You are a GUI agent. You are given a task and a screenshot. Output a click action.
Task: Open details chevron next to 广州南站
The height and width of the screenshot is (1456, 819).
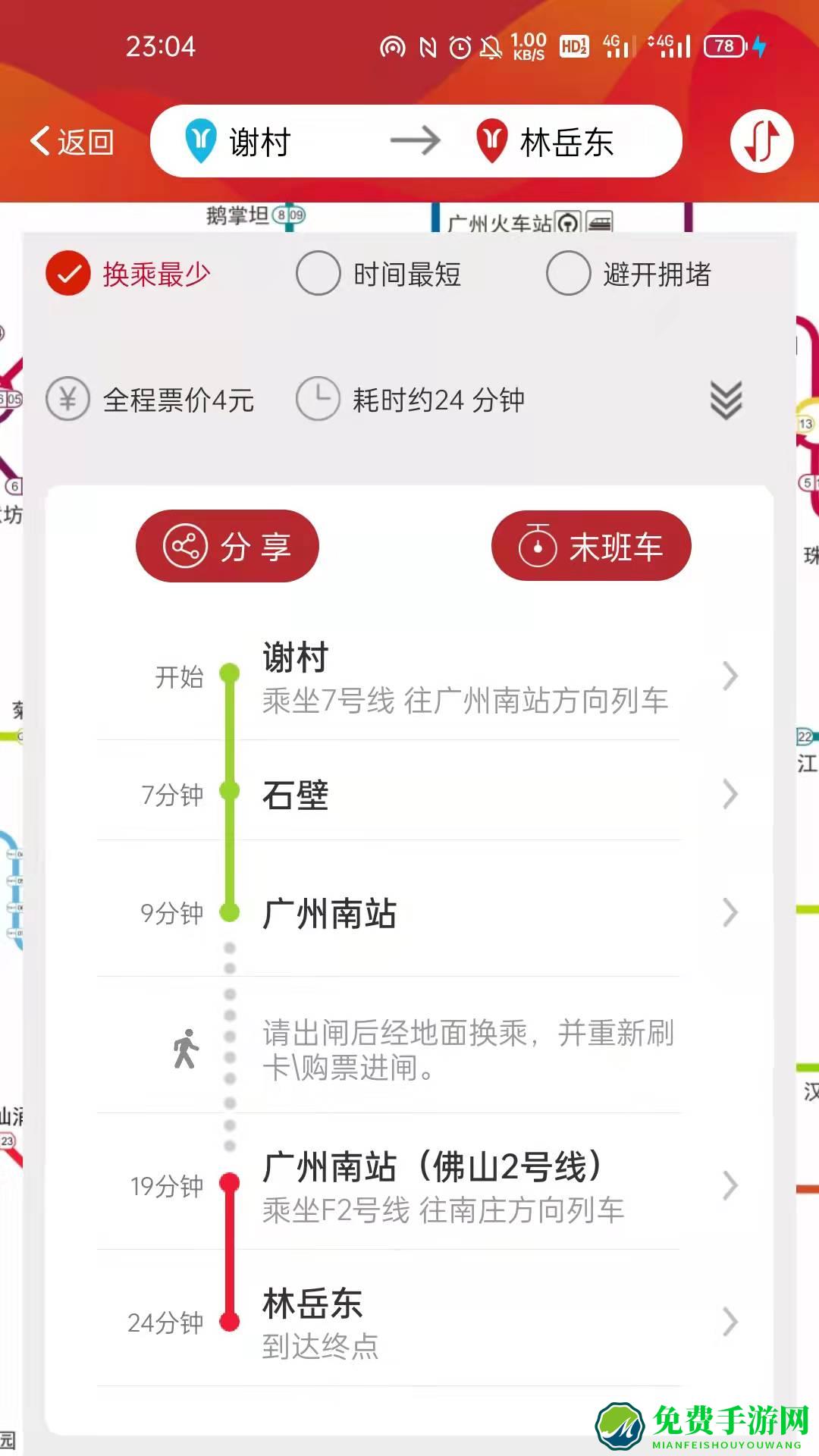(x=730, y=913)
